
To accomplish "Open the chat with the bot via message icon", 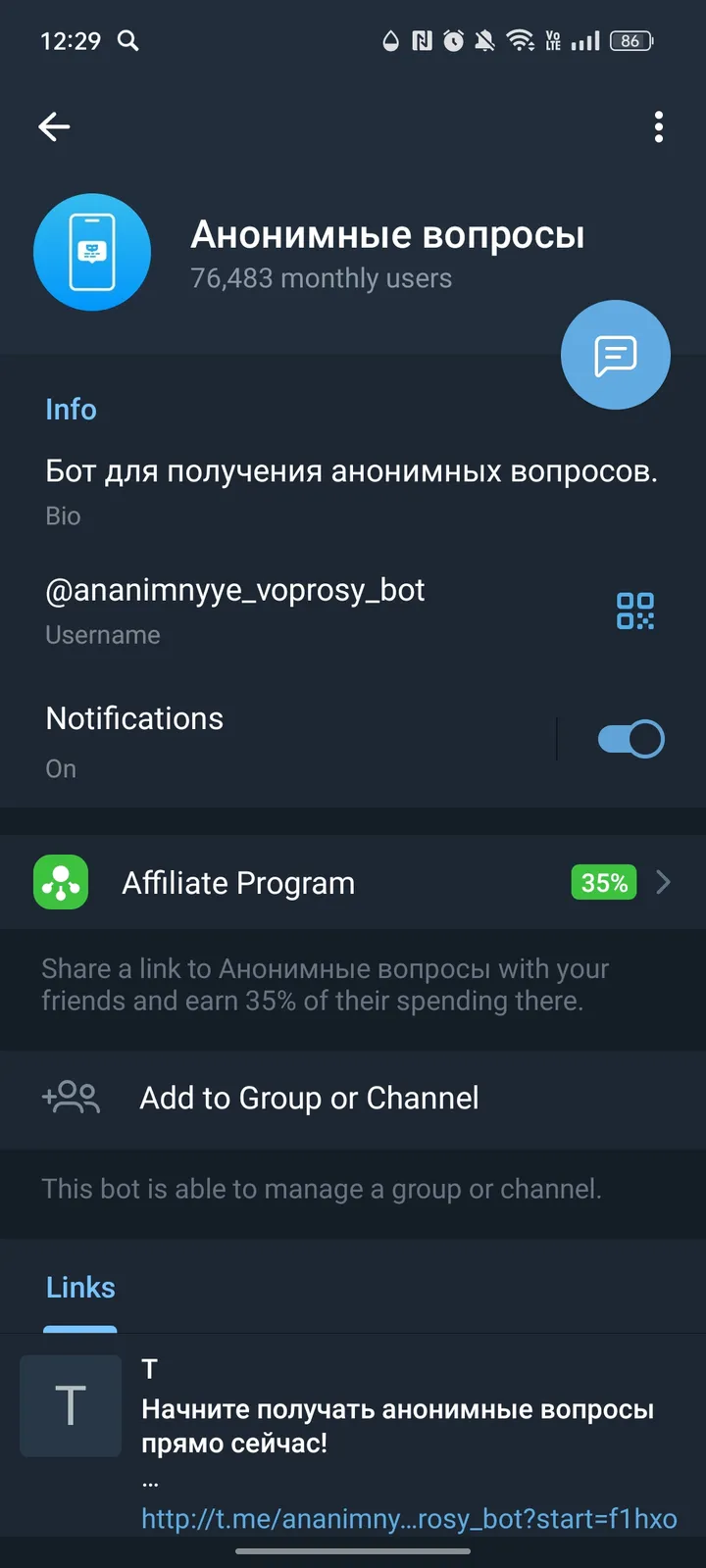I will pos(615,354).
